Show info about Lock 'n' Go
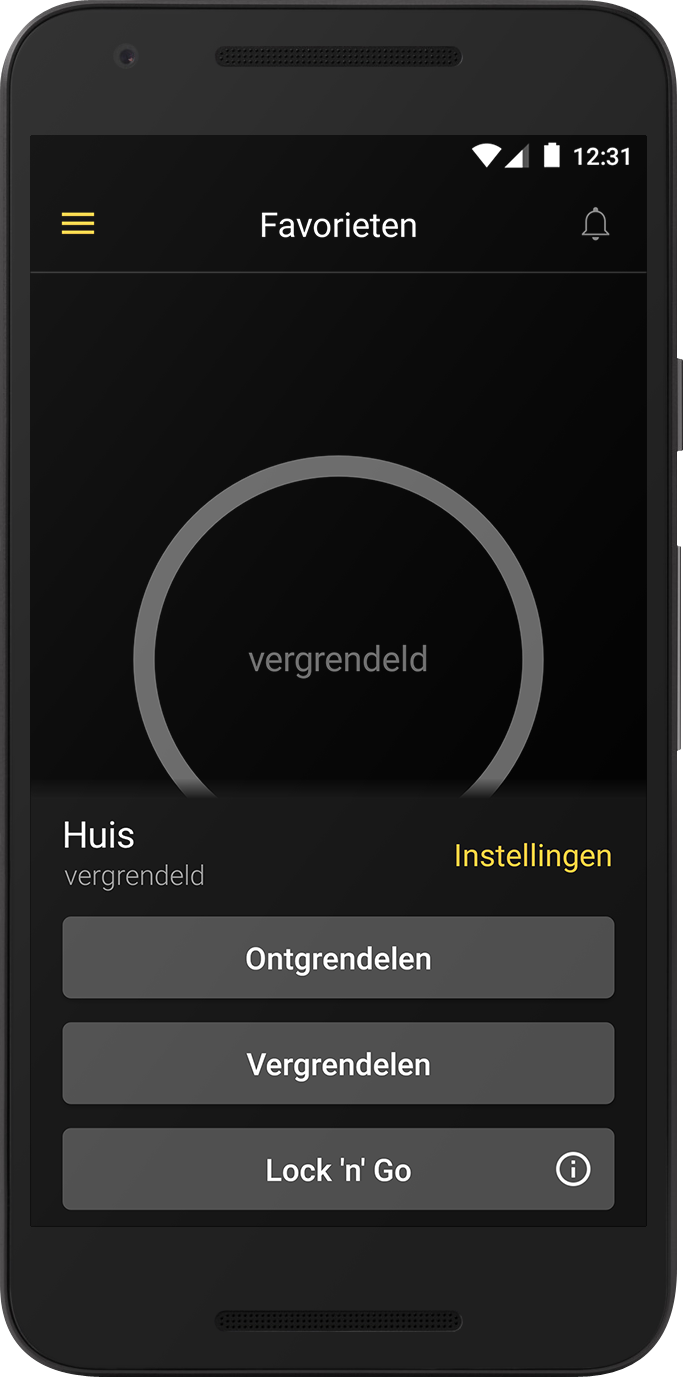 (573, 1170)
